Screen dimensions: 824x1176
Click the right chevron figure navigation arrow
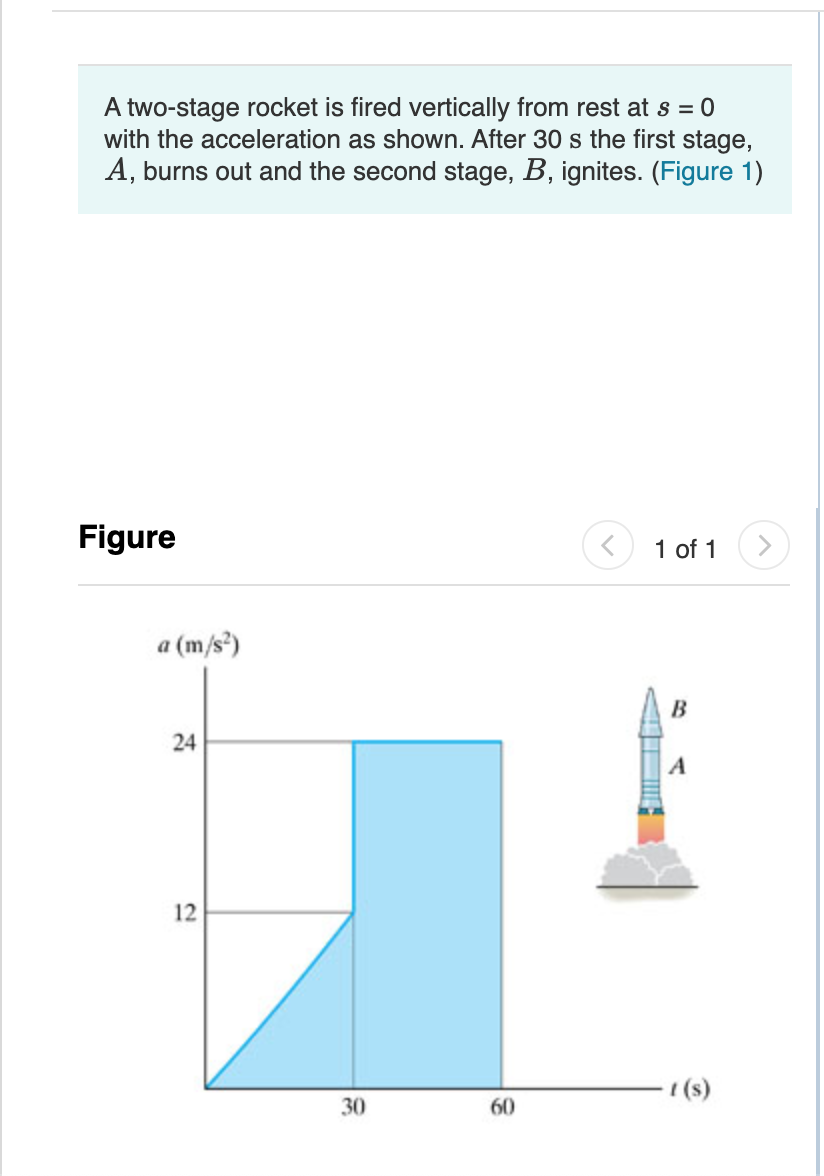coord(764,545)
